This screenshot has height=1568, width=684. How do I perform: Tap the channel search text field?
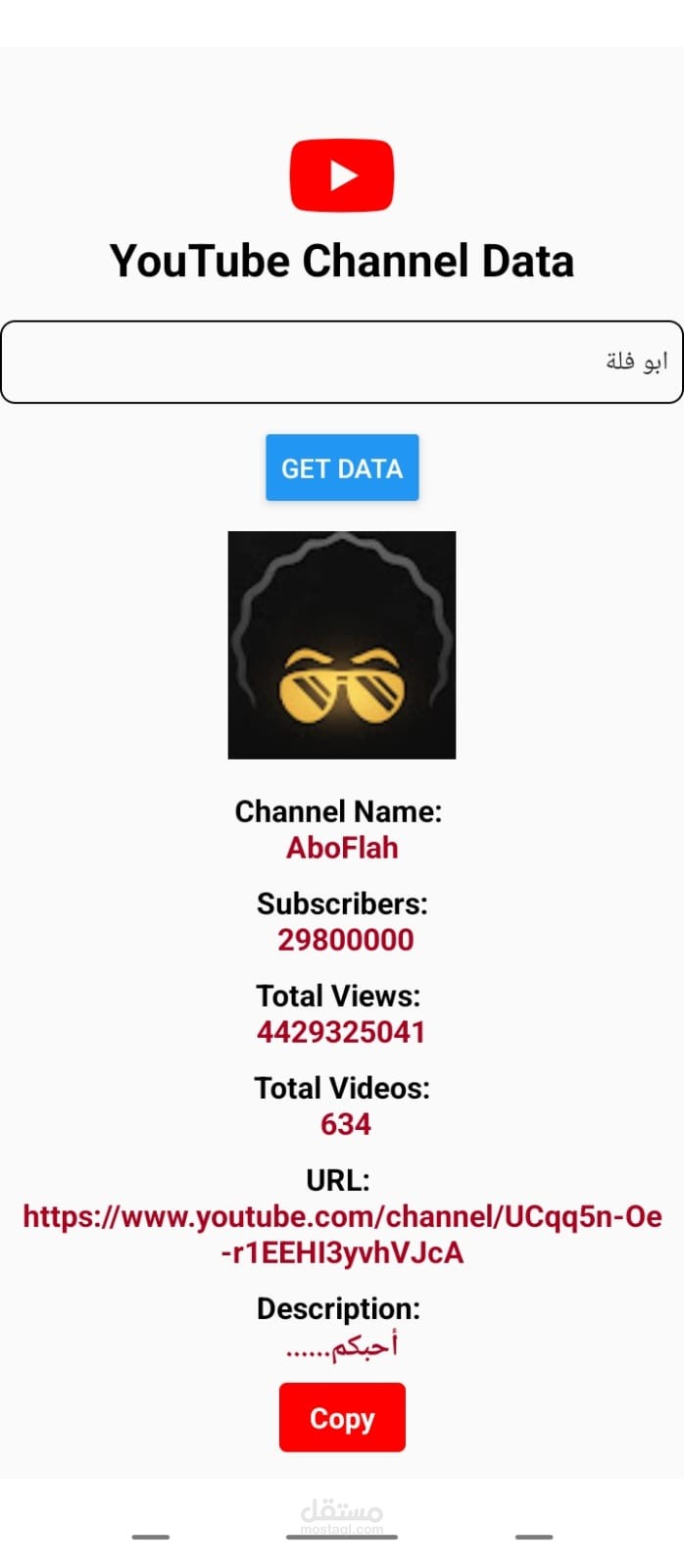(x=341, y=362)
